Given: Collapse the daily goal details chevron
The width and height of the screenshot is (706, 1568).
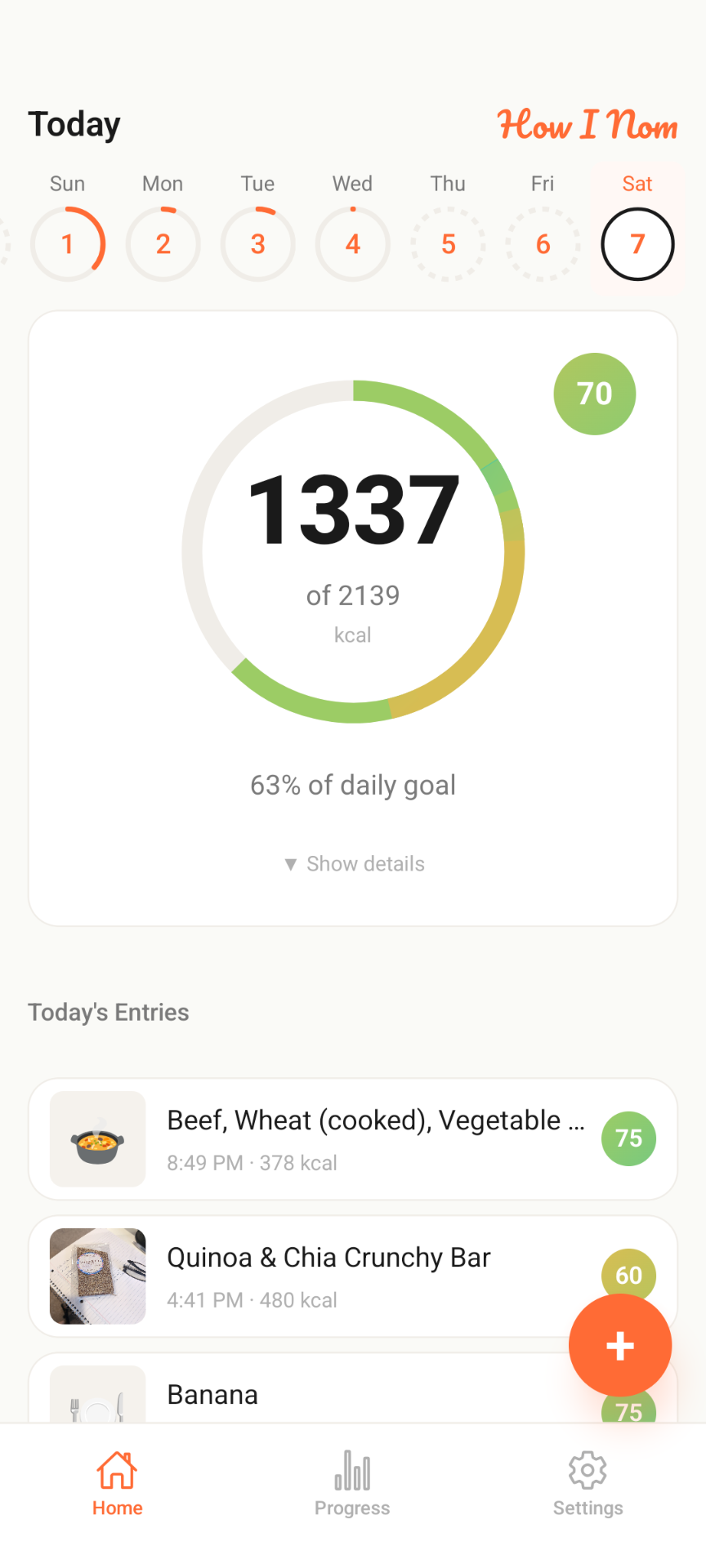Looking at the screenshot, I should click(290, 864).
